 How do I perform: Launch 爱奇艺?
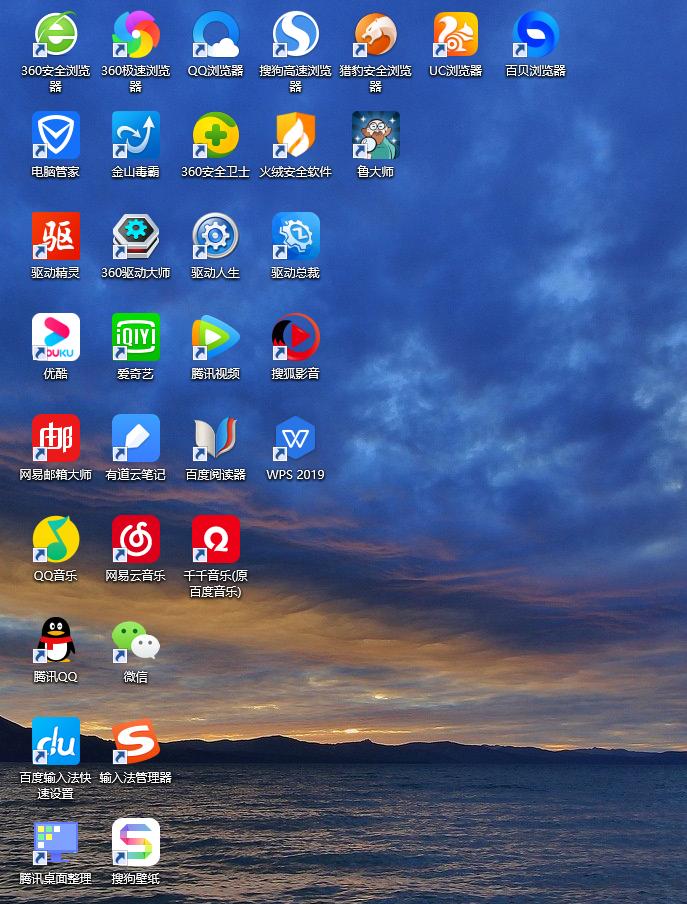pyautogui.click(x=136, y=338)
